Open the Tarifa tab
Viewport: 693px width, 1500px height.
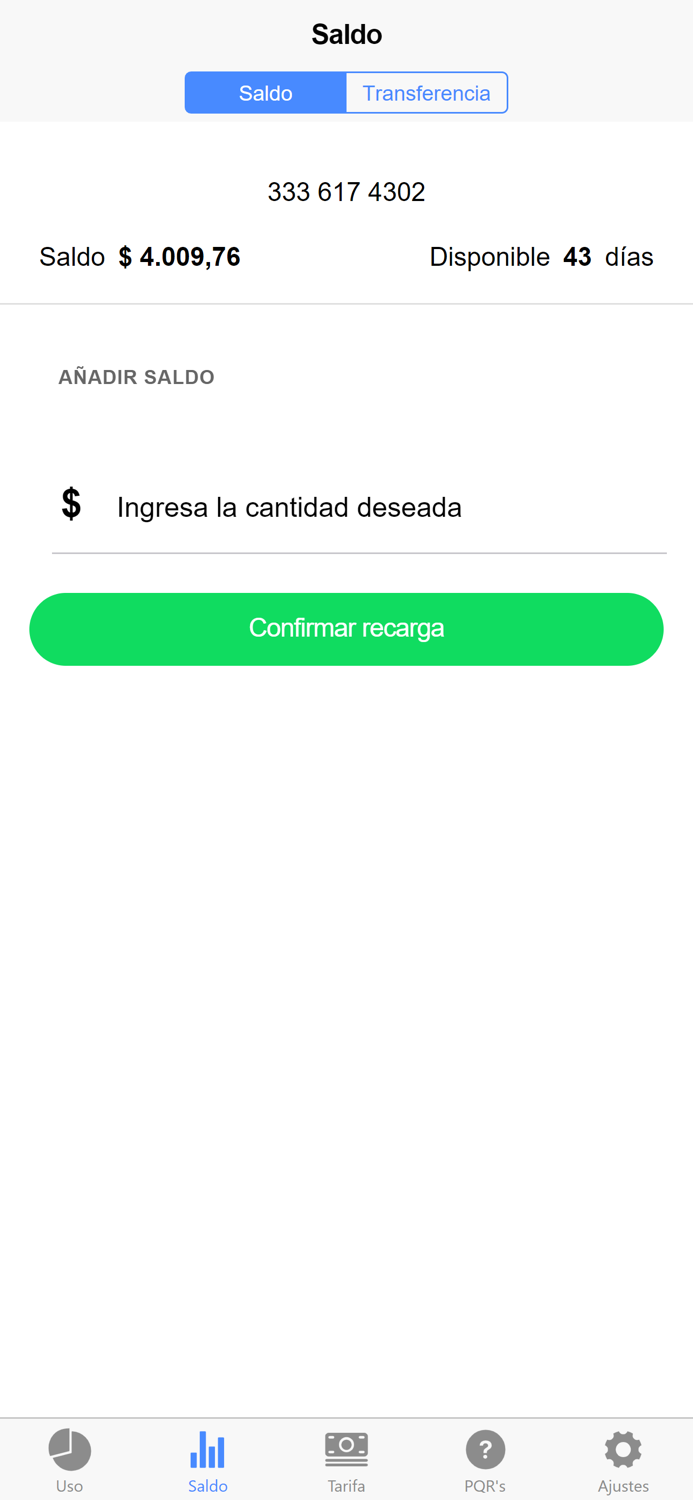pyautogui.click(x=346, y=1460)
